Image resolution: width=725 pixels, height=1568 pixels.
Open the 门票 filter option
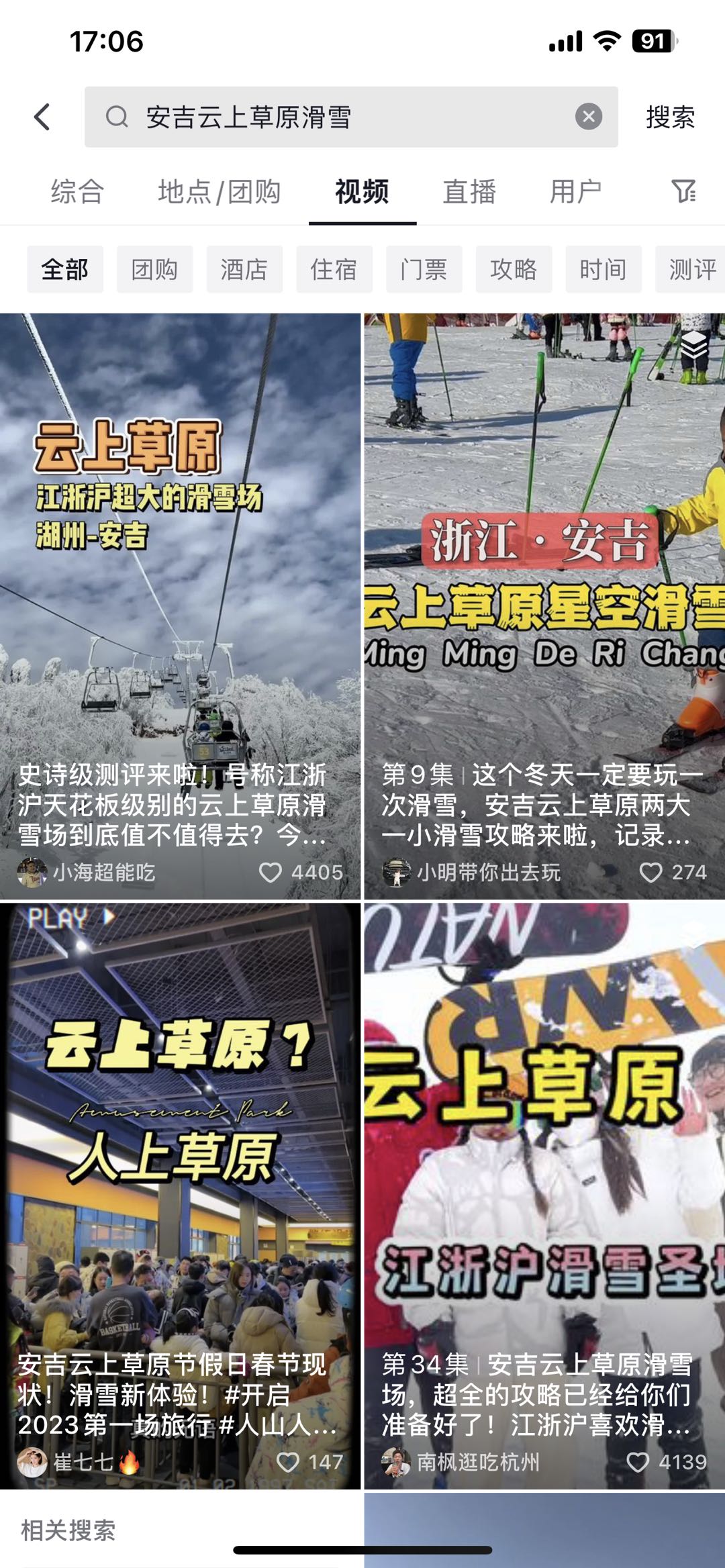tap(426, 268)
